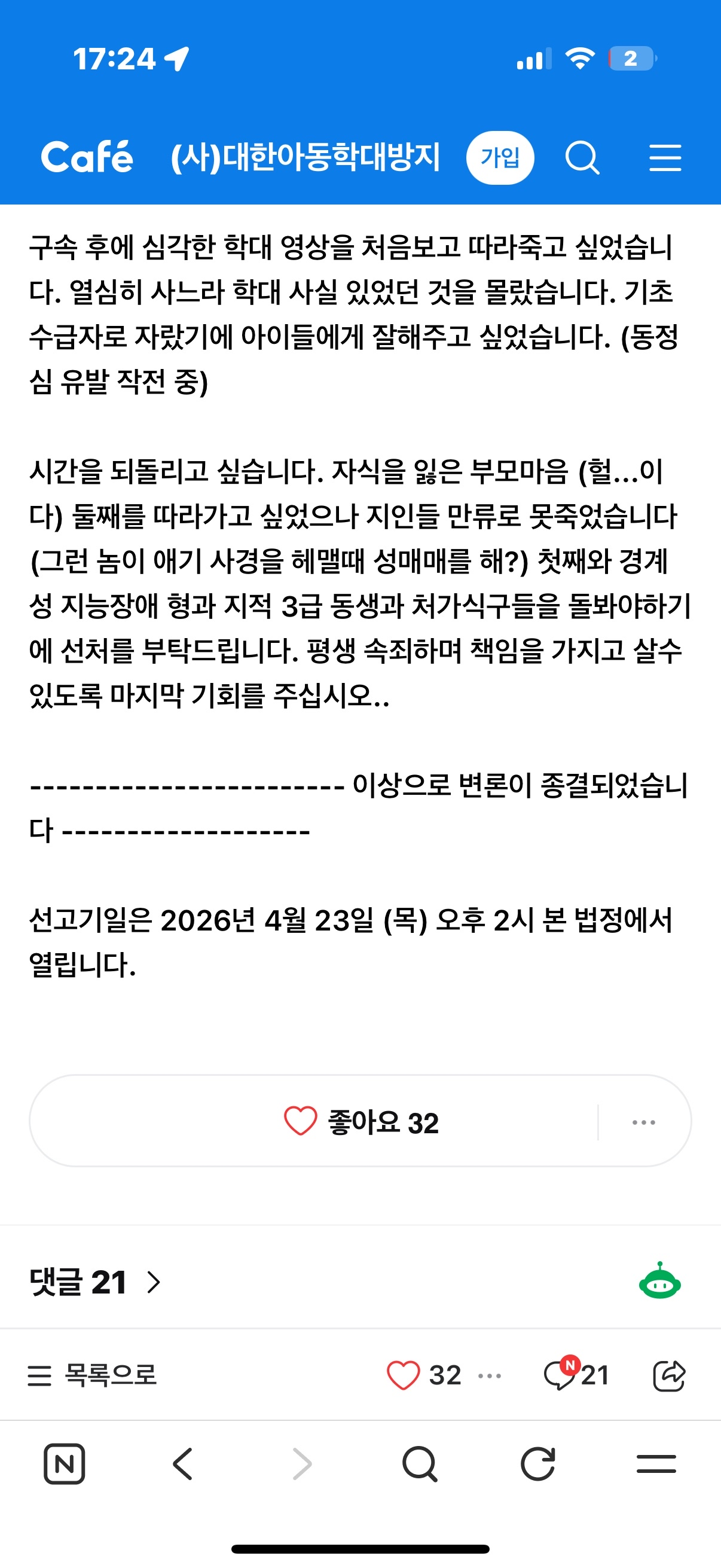Tap the green bot icon beside comments

pyautogui.click(x=659, y=1282)
